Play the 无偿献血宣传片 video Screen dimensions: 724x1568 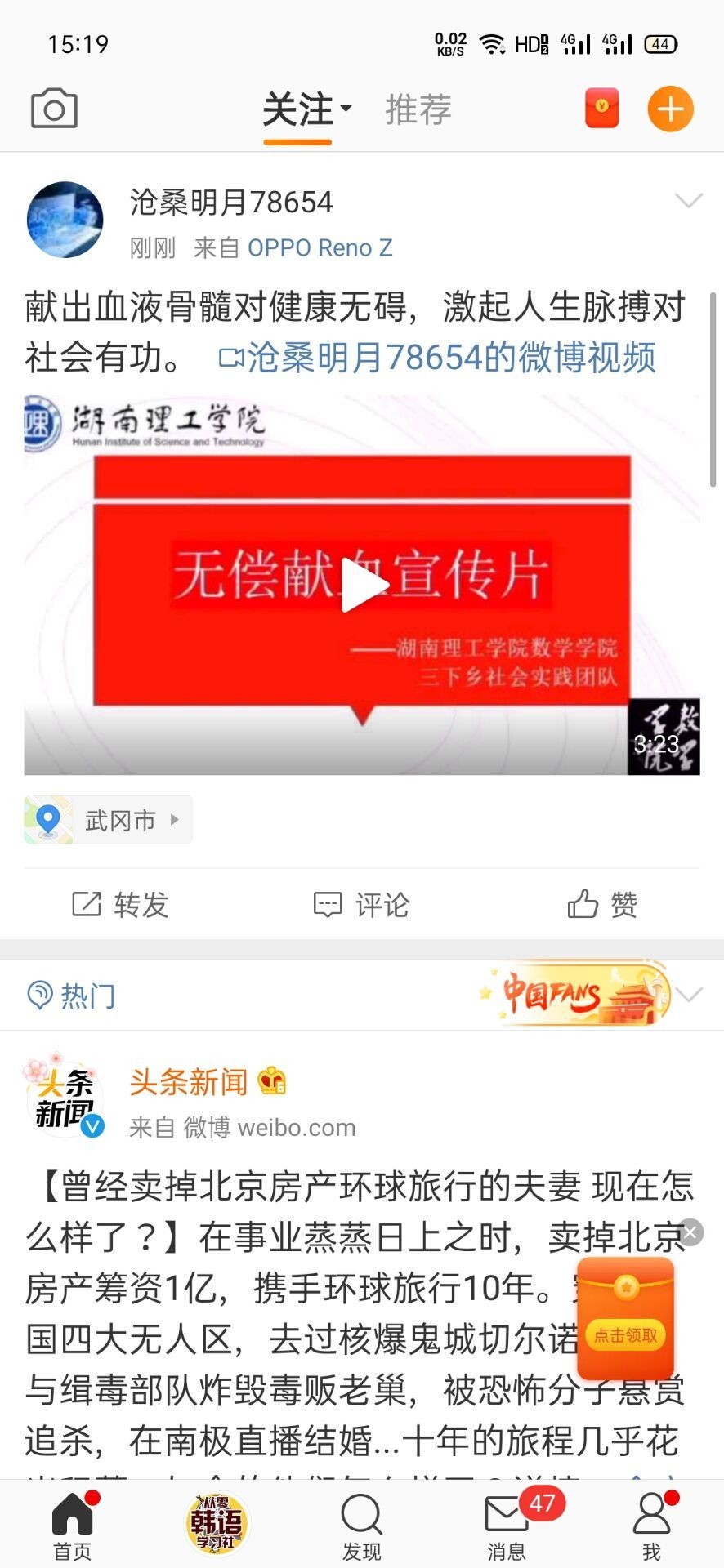point(362,584)
